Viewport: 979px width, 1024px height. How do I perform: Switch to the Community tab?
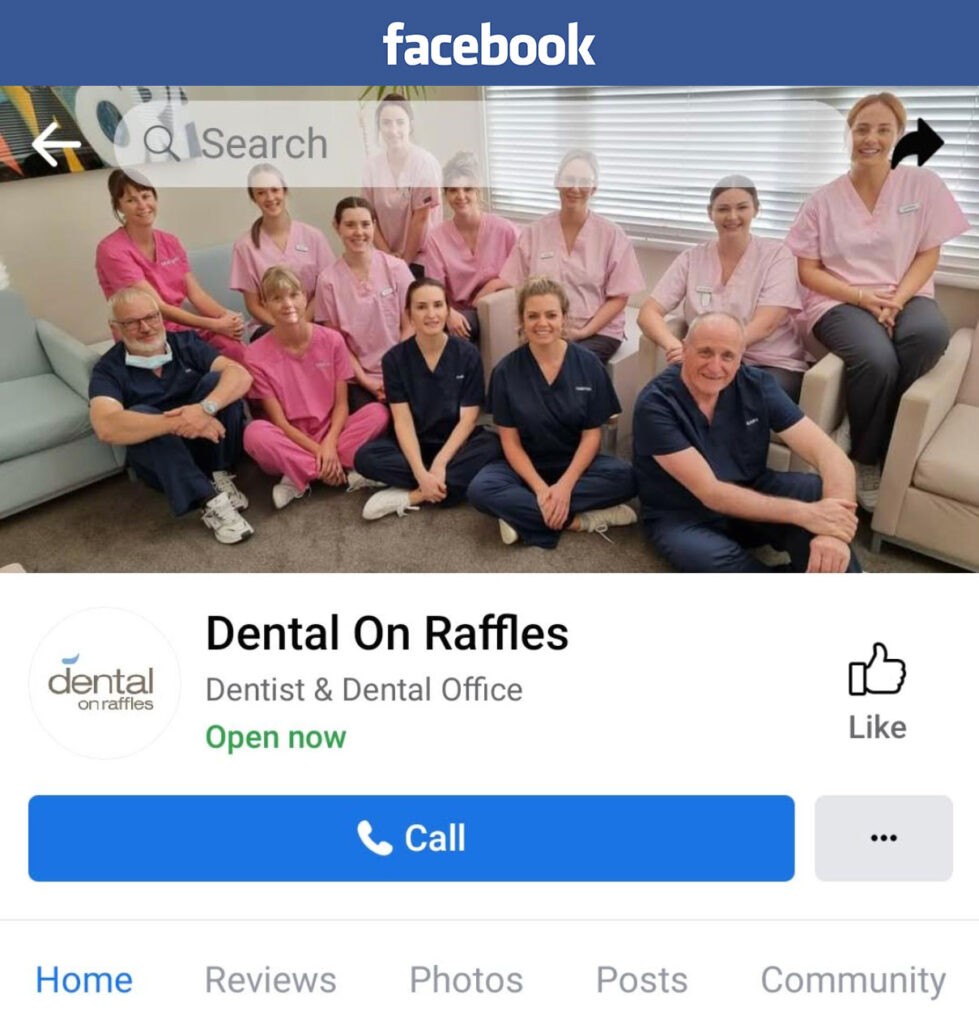[852, 980]
